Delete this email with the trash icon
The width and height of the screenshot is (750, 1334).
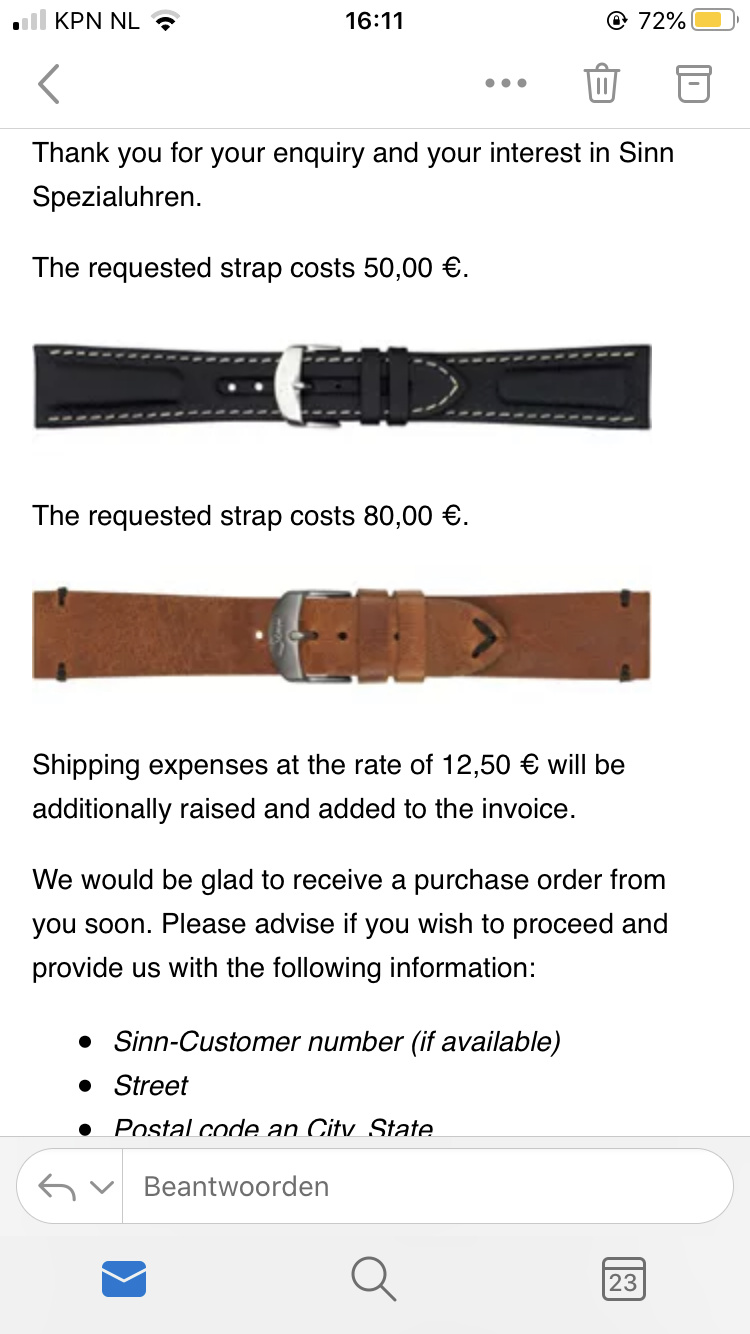pyautogui.click(x=602, y=84)
